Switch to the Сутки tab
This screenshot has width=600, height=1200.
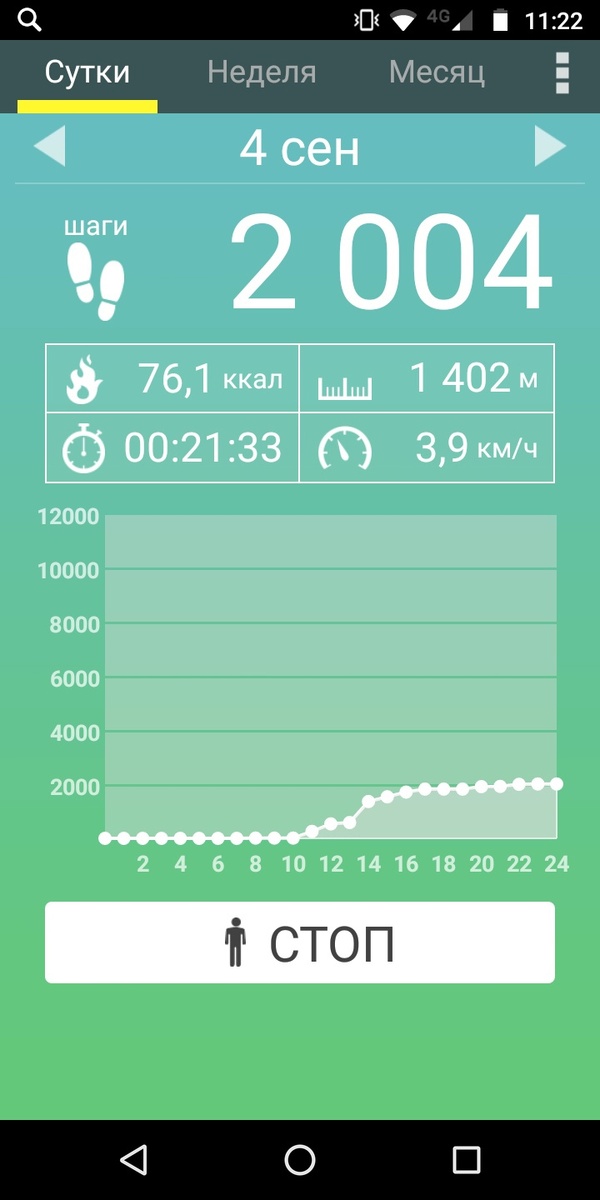point(87,73)
